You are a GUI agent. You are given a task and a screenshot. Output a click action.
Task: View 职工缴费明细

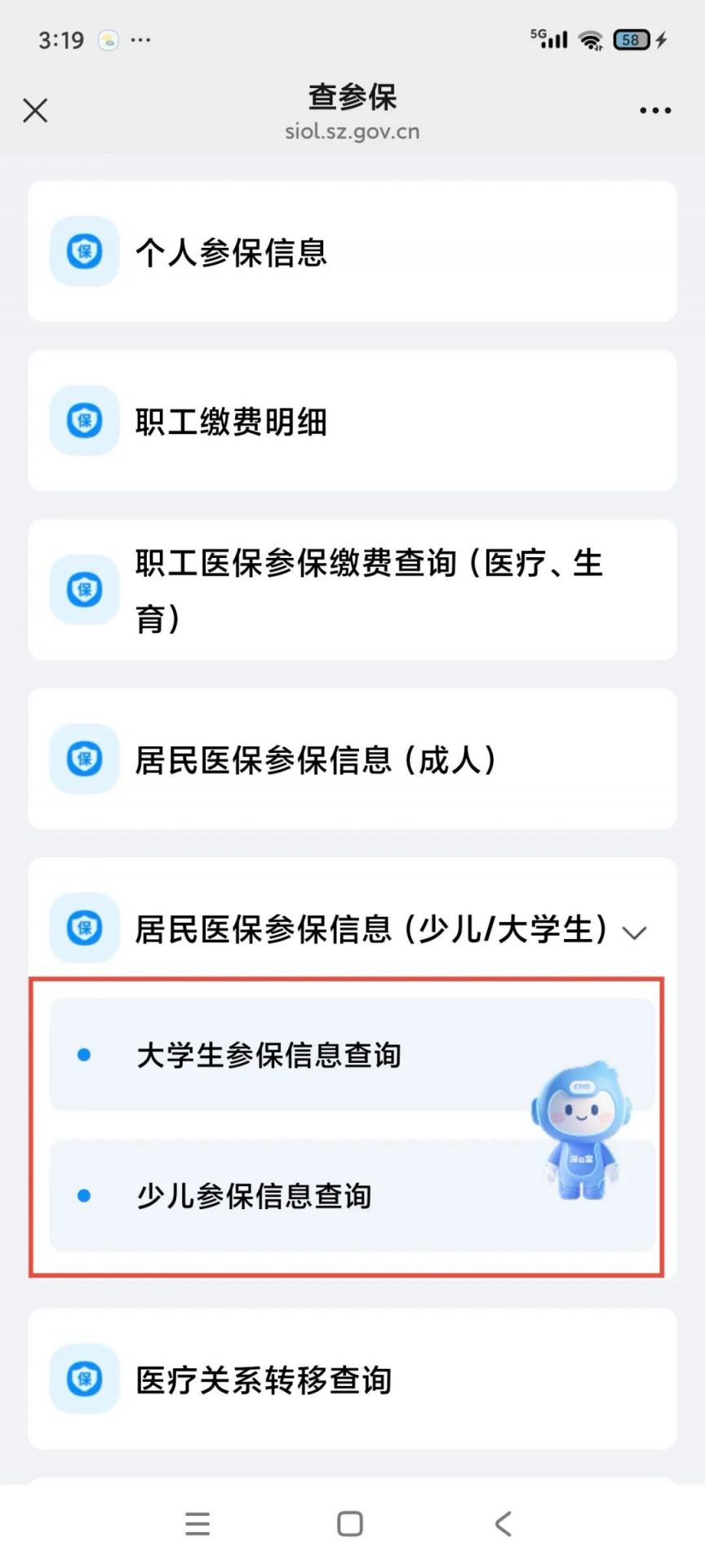point(352,421)
